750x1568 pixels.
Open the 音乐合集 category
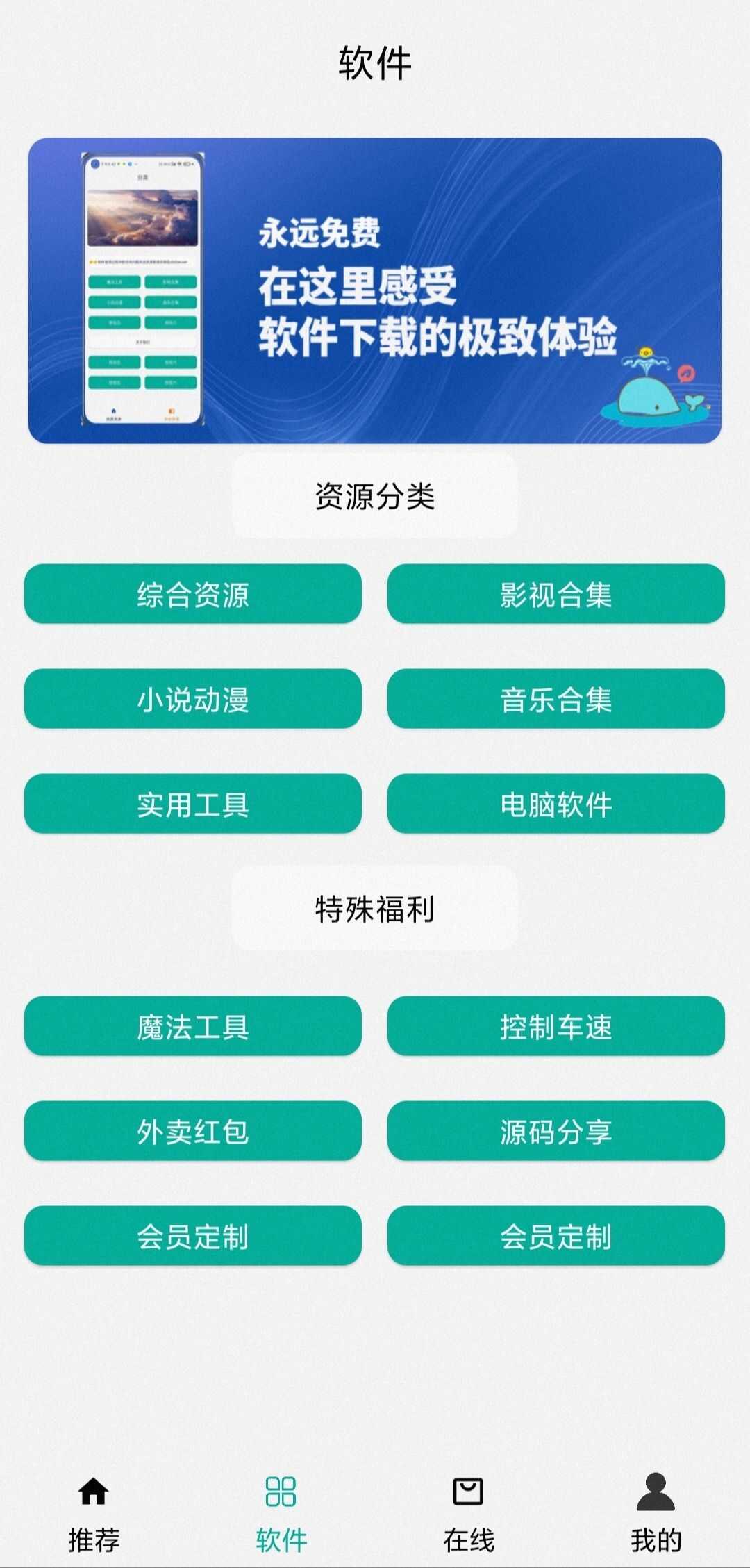tap(556, 699)
